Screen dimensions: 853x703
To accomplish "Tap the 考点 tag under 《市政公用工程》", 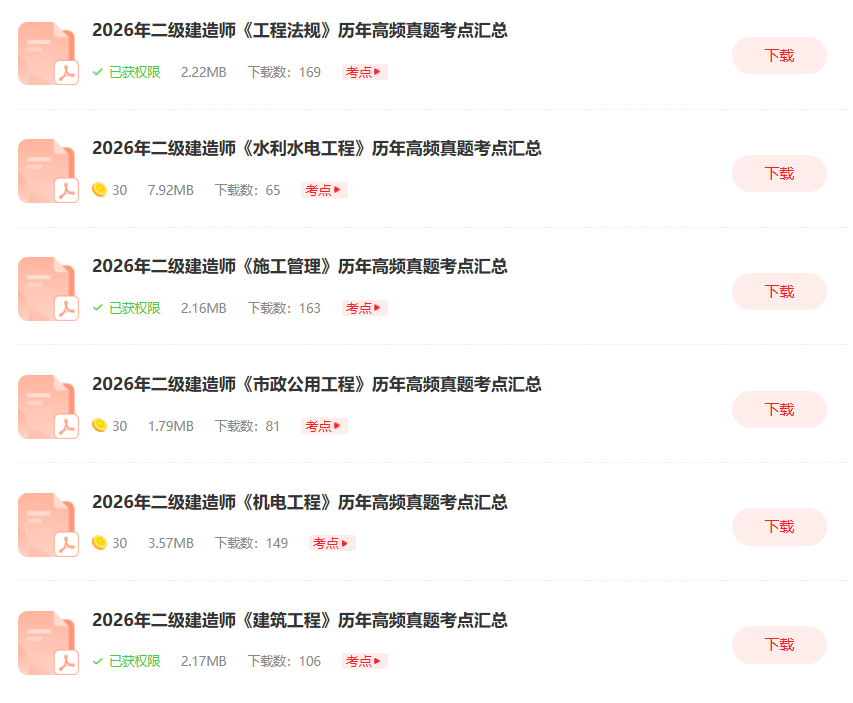I will (x=323, y=426).
